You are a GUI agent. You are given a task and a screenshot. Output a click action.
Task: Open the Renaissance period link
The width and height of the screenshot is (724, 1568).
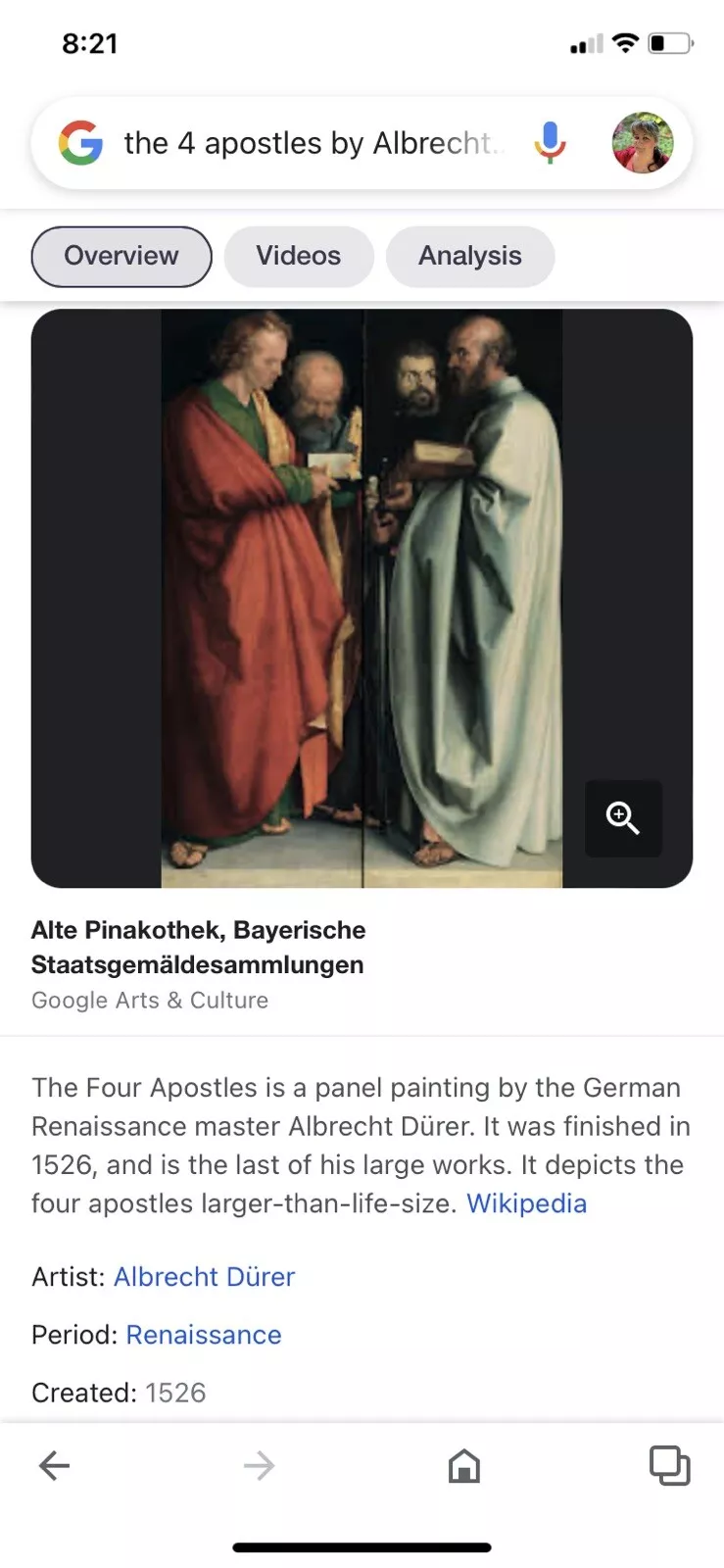click(x=204, y=1335)
